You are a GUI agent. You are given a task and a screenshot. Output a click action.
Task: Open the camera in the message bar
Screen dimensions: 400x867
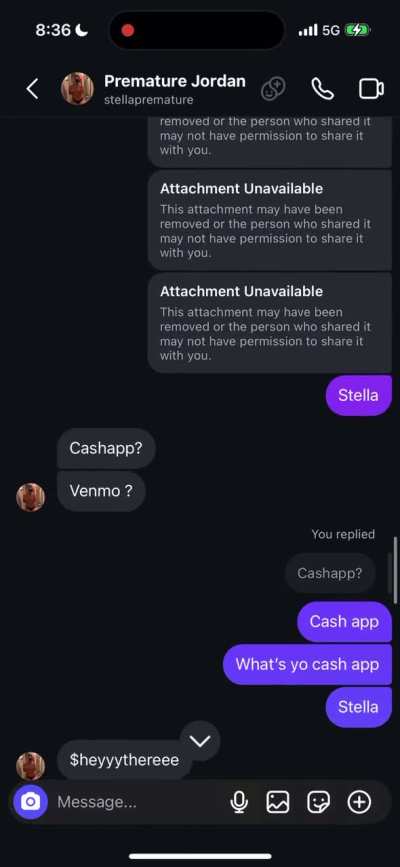coord(30,802)
